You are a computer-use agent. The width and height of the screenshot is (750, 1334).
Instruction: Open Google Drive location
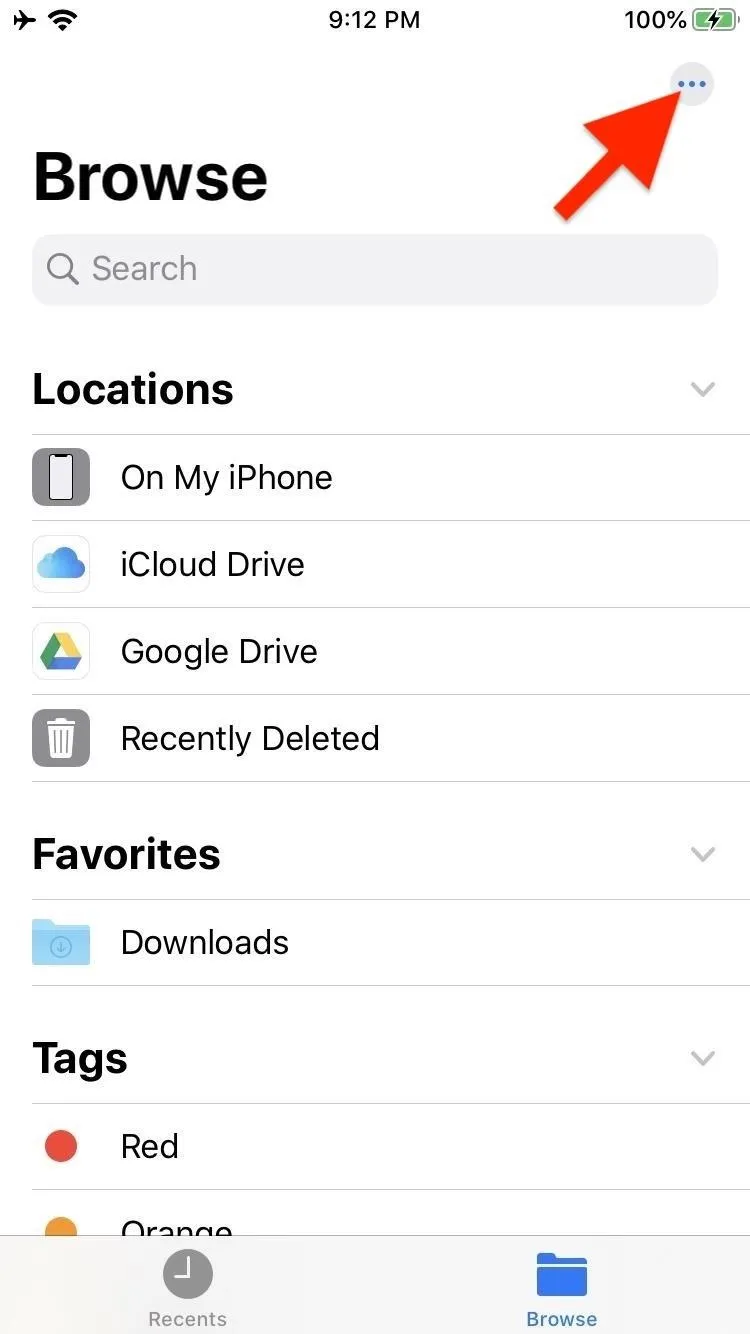(219, 652)
